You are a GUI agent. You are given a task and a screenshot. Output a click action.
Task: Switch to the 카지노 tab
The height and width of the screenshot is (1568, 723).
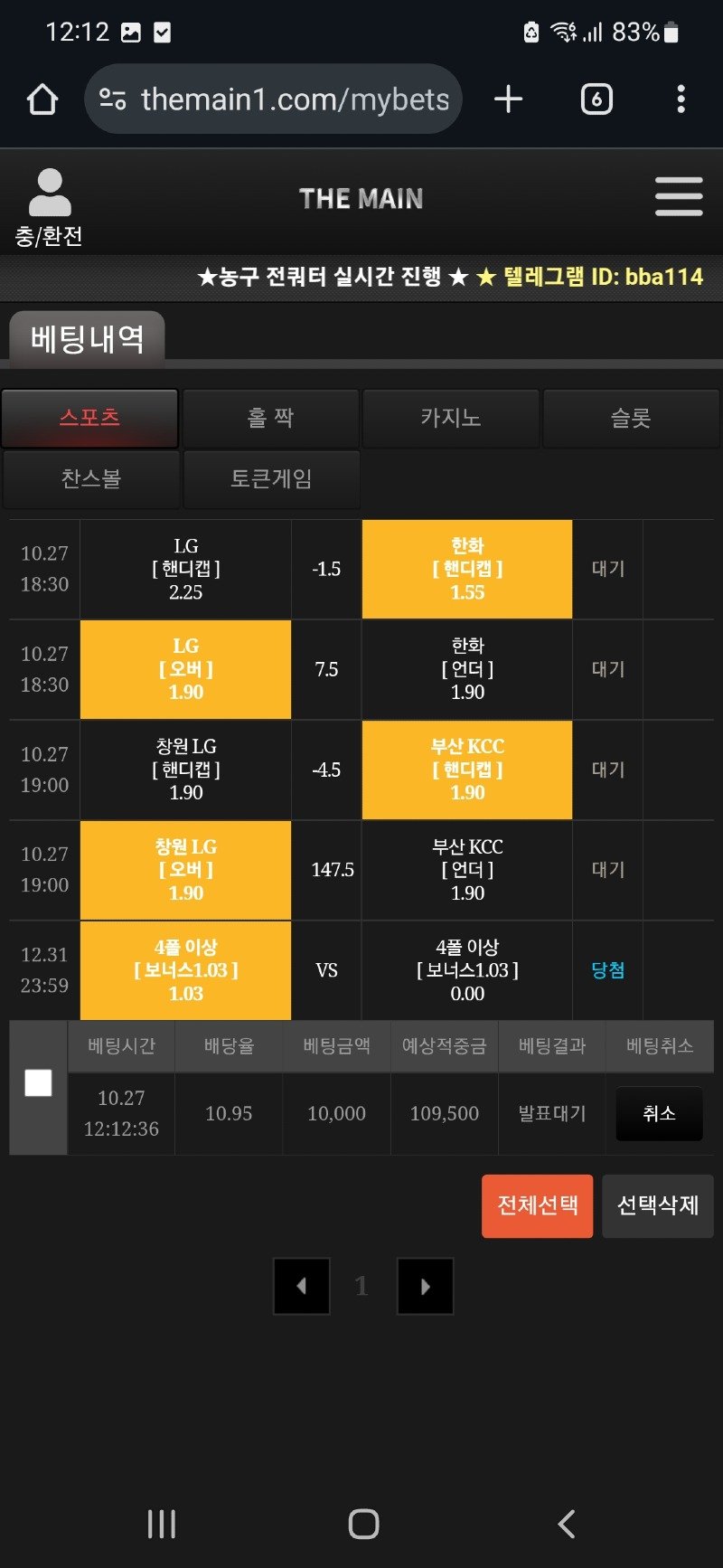[x=450, y=418]
